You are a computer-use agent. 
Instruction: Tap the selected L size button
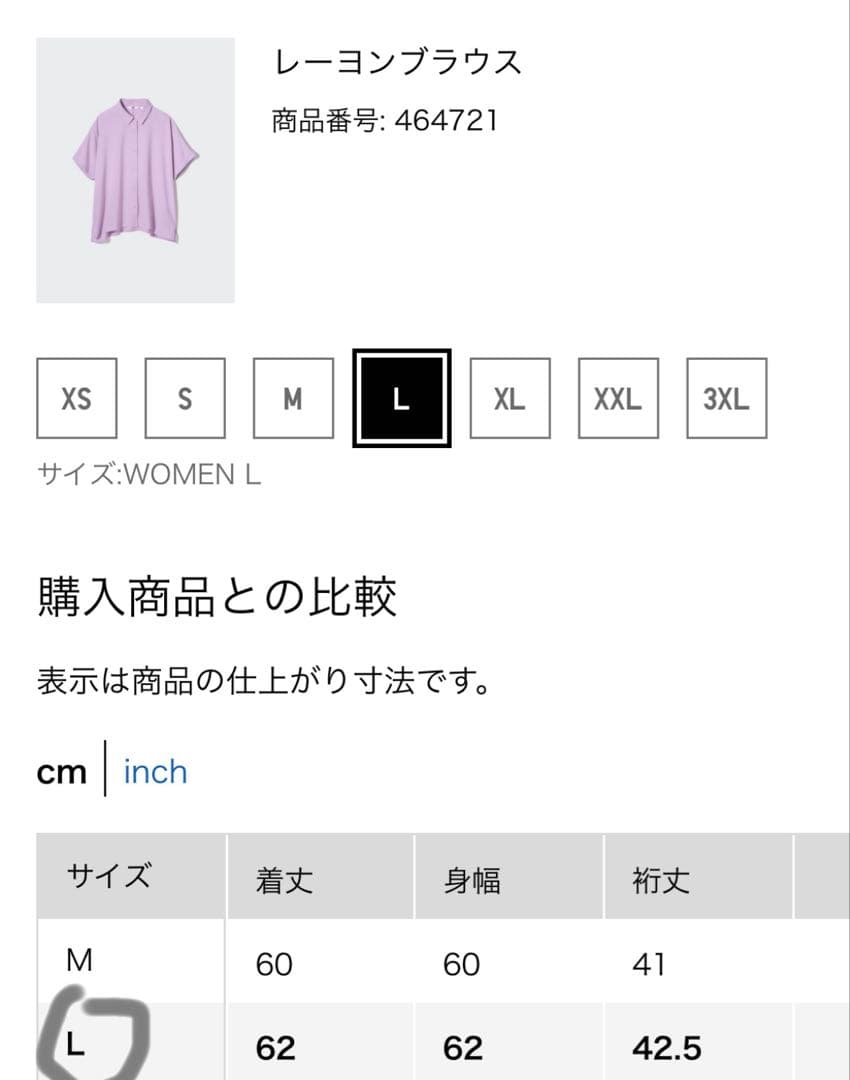pos(401,398)
